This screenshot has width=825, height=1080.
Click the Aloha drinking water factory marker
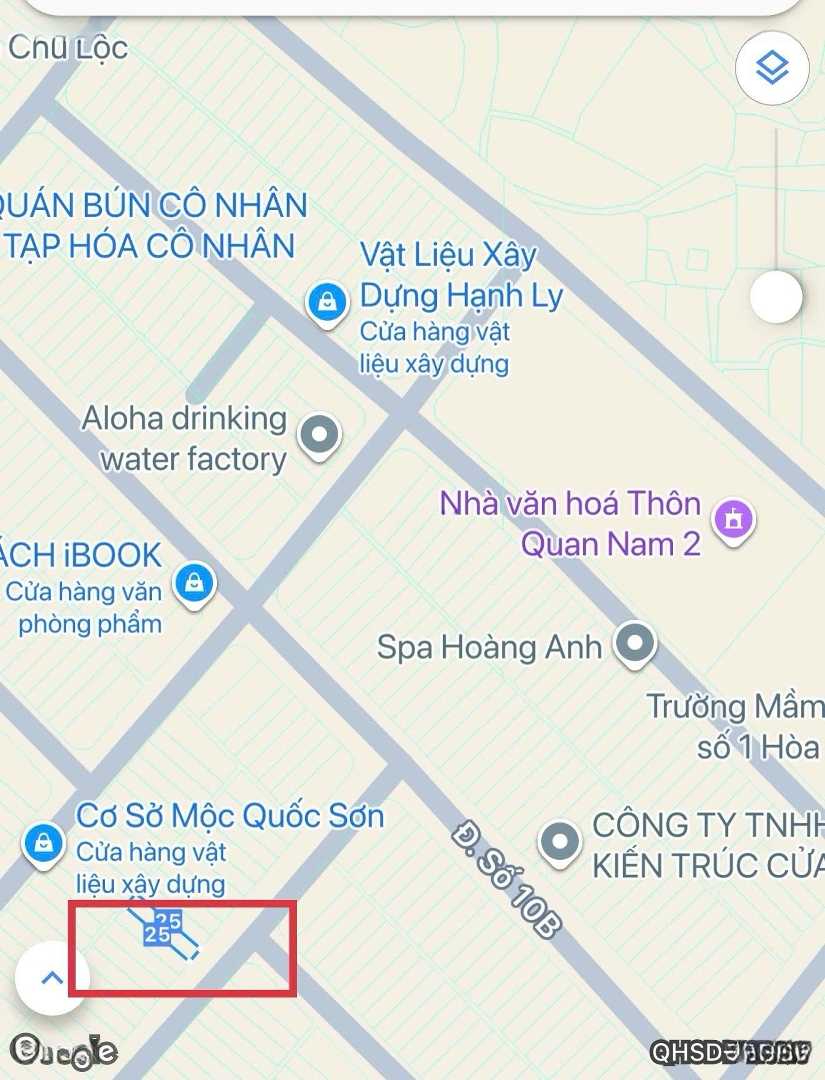[319, 435]
